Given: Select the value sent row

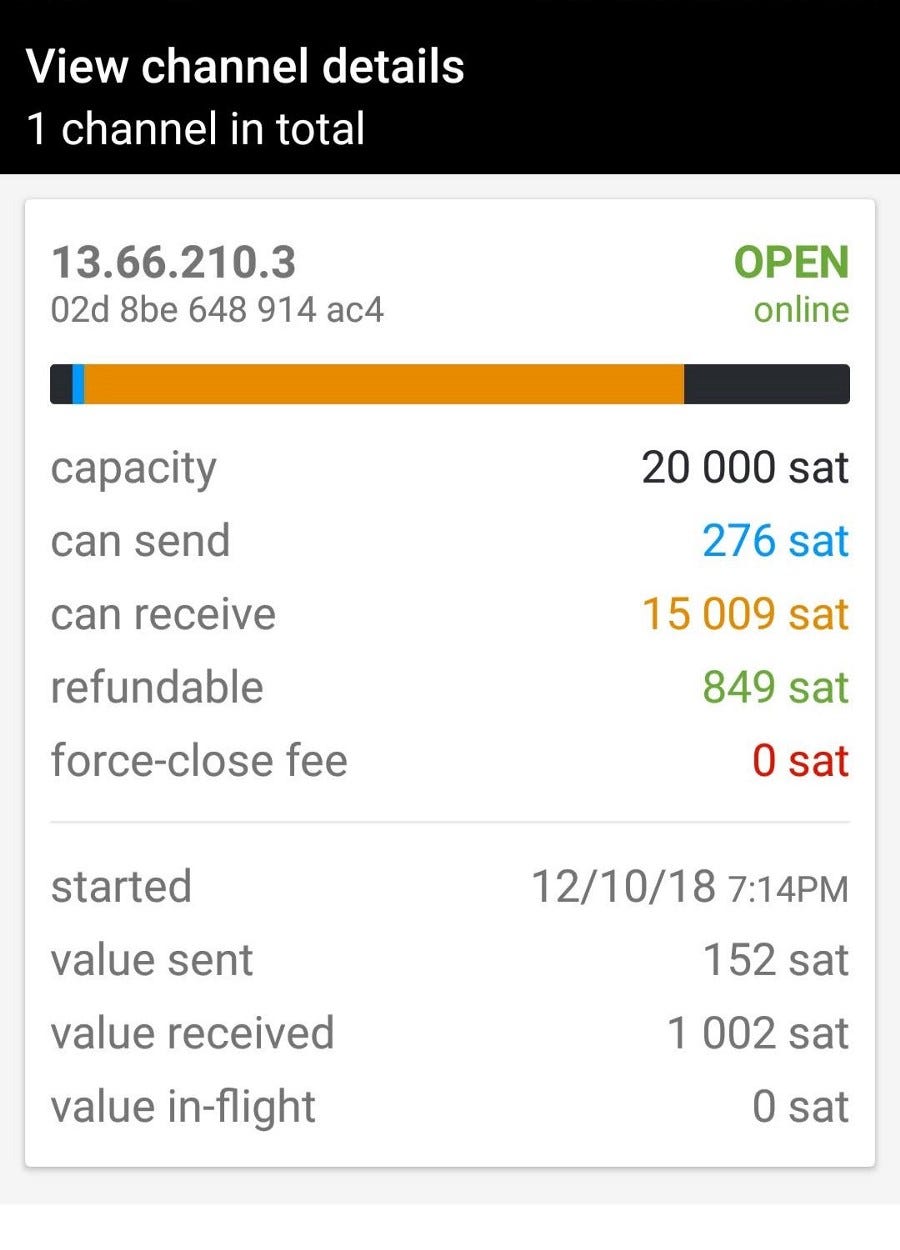Looking at the screenshot, I should [450, 959].
